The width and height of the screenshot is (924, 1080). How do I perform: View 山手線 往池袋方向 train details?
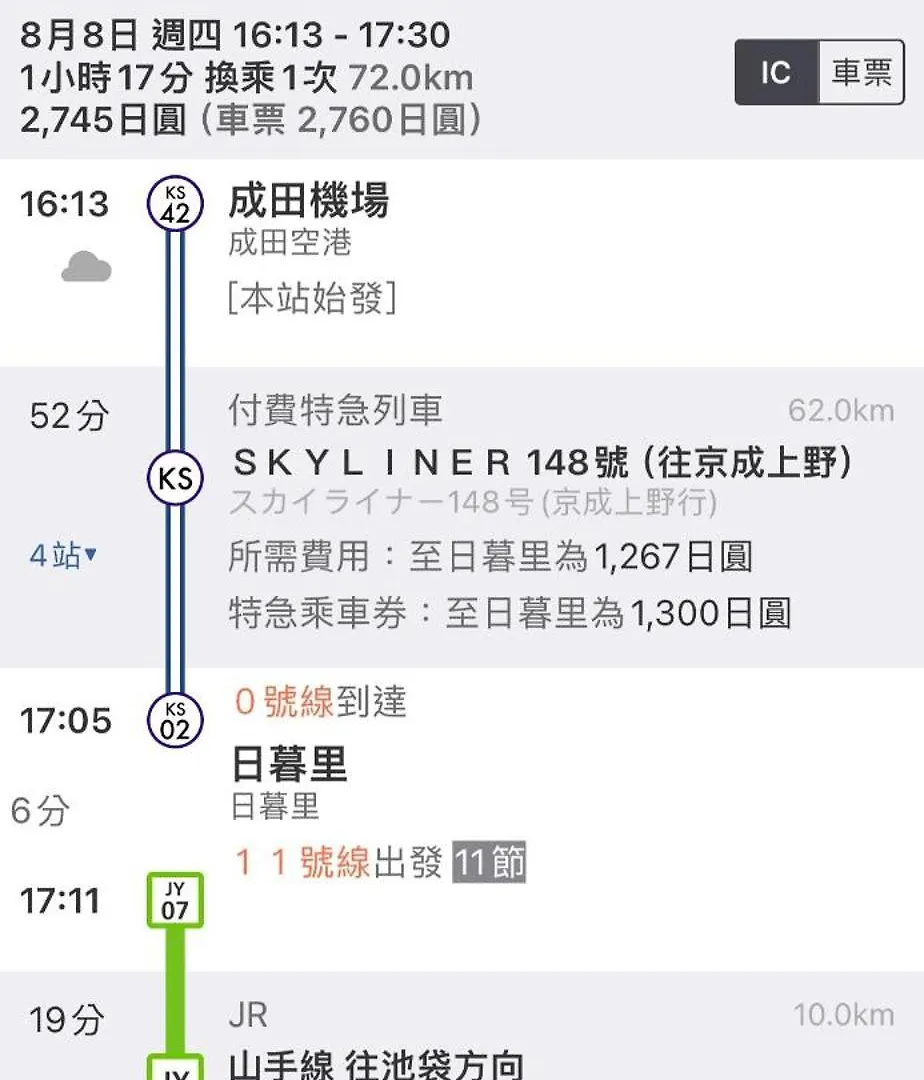(376, 1064)
